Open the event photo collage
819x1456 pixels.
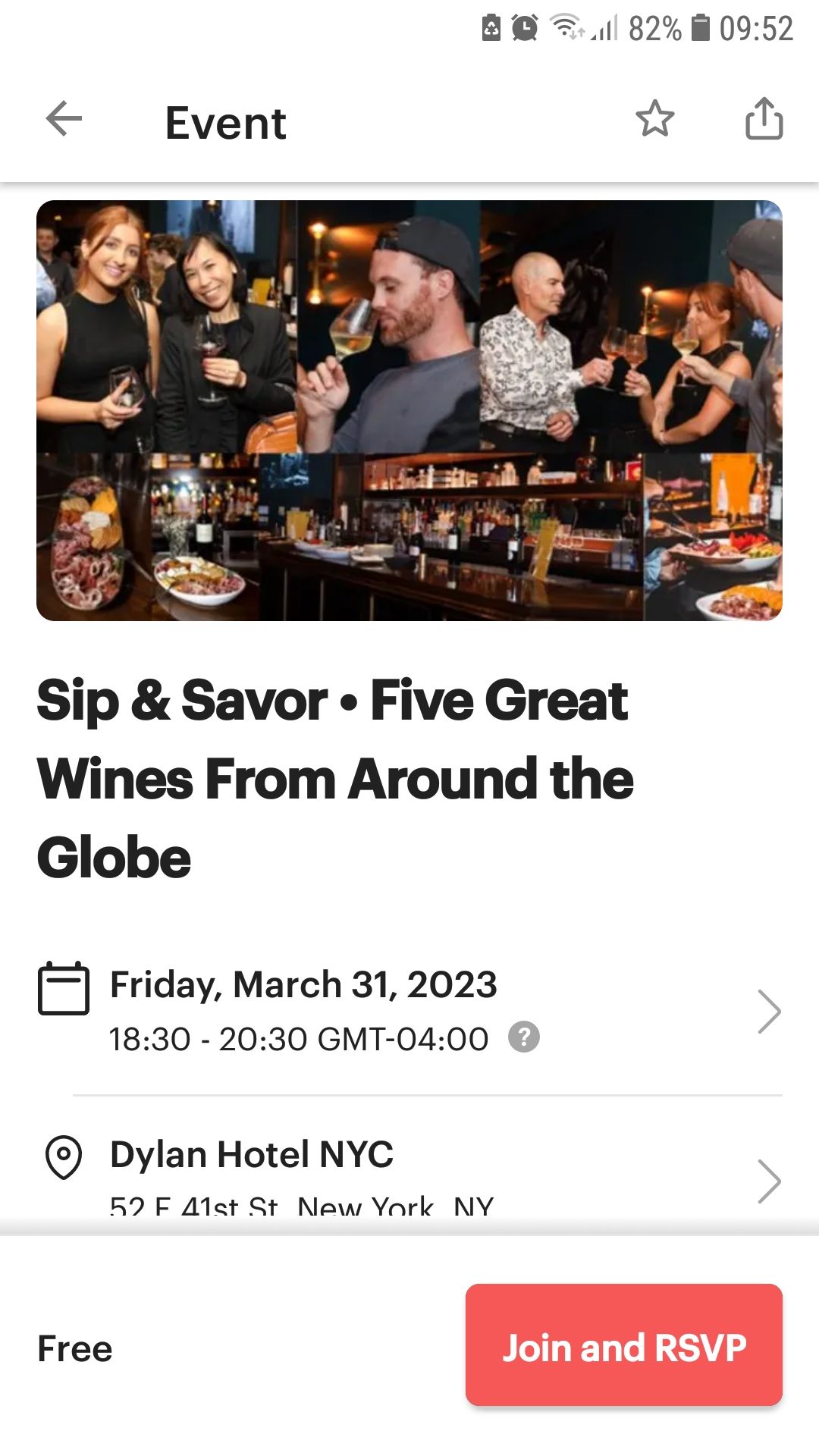click(x=409, y=410)
